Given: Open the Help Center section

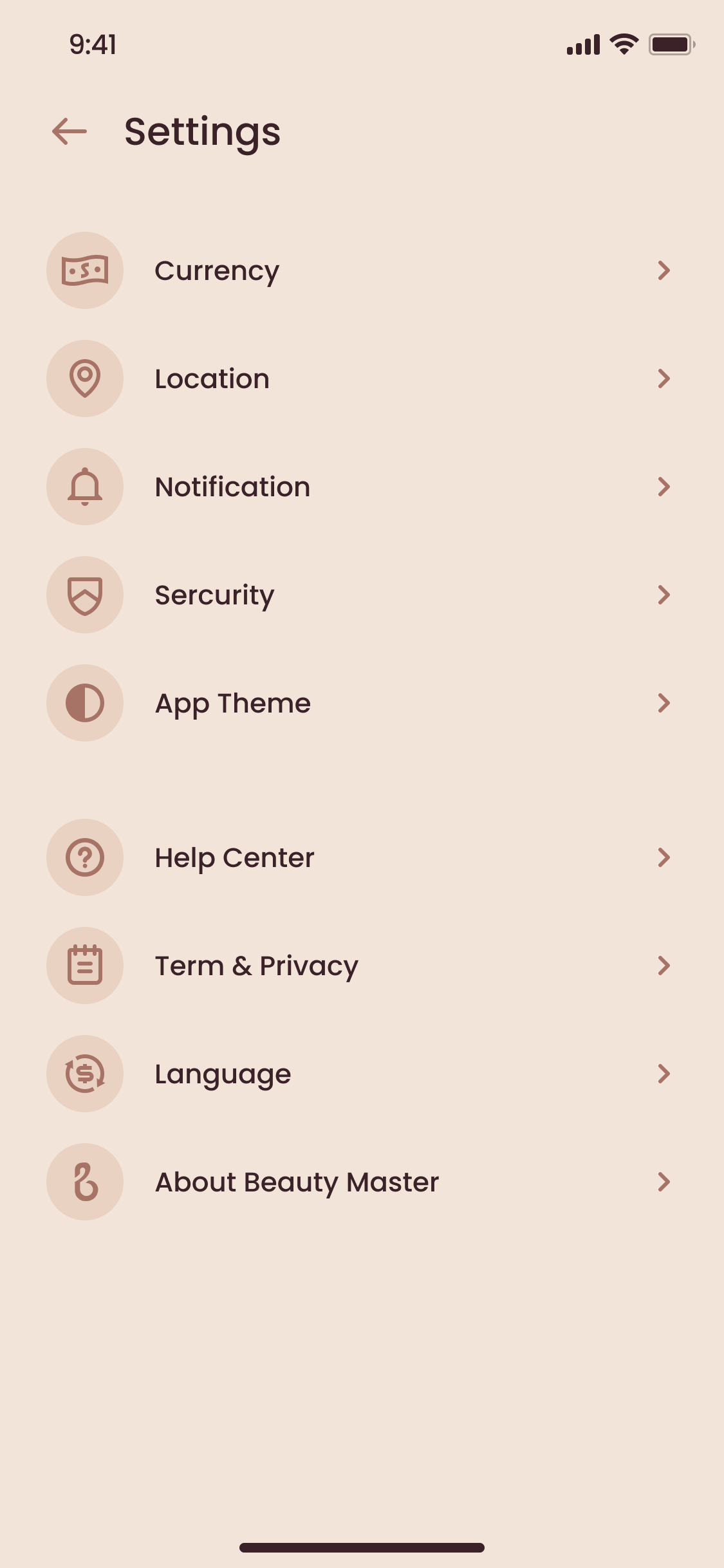Looking at the screenshot, I should (360, 857).
